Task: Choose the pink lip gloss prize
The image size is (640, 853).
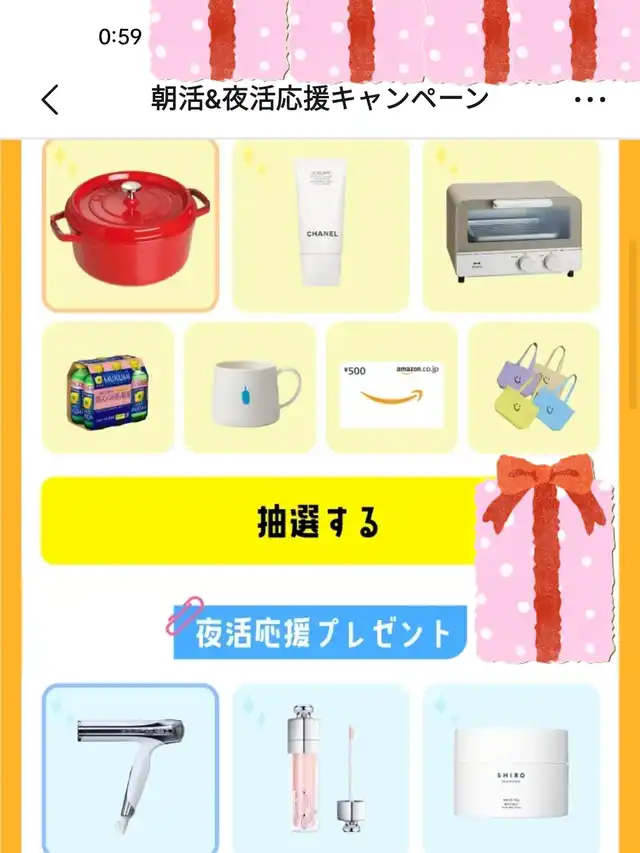Action: [x=321, y=769]
